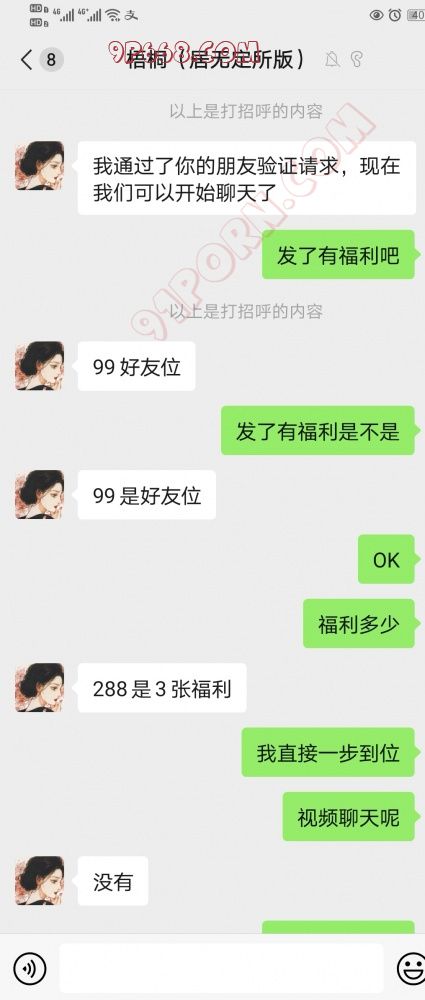
Task: Open the emoji picker
Action: point(412,969)
